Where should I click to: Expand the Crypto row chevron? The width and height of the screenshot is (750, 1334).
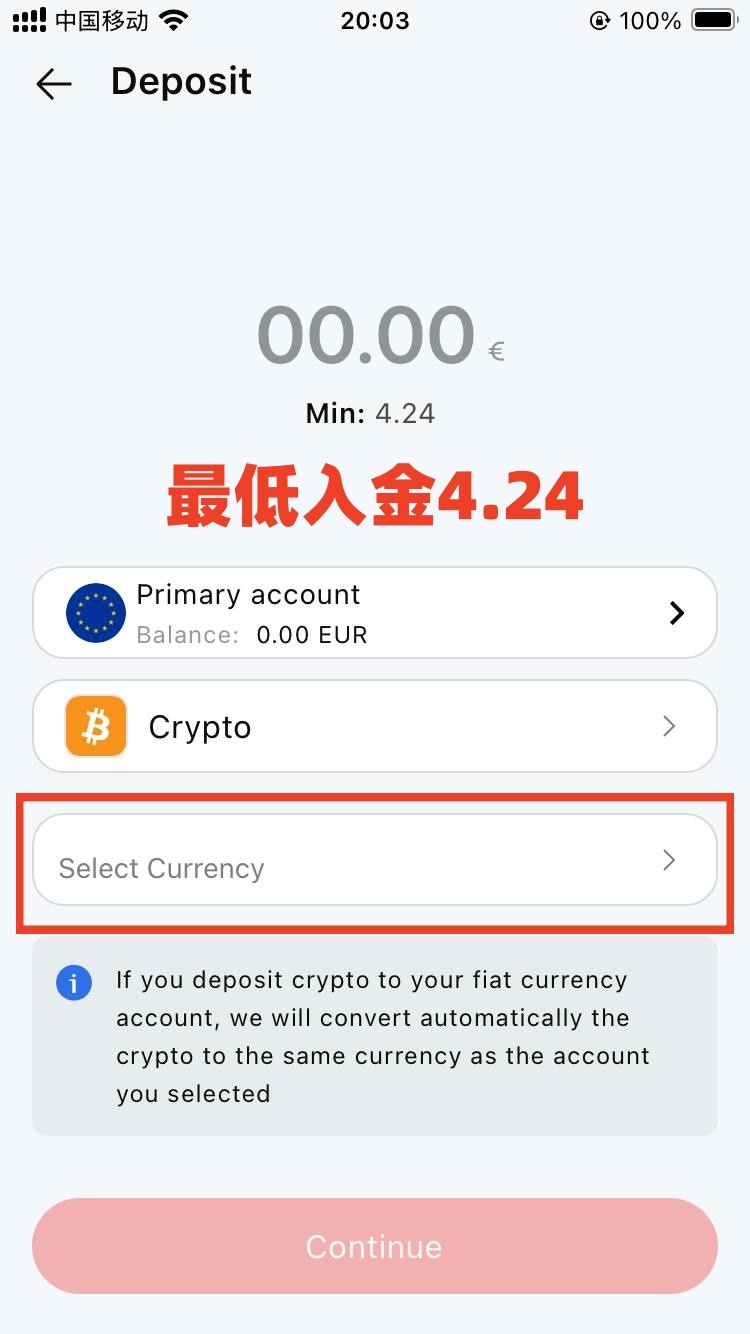coord(668,726)
